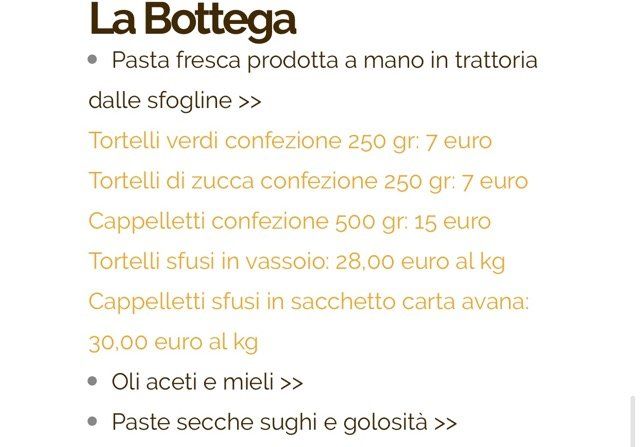The image size is (640, 447).
Task: Open Paste secche sughi e golosità section
Action: [x=284, y=422]
